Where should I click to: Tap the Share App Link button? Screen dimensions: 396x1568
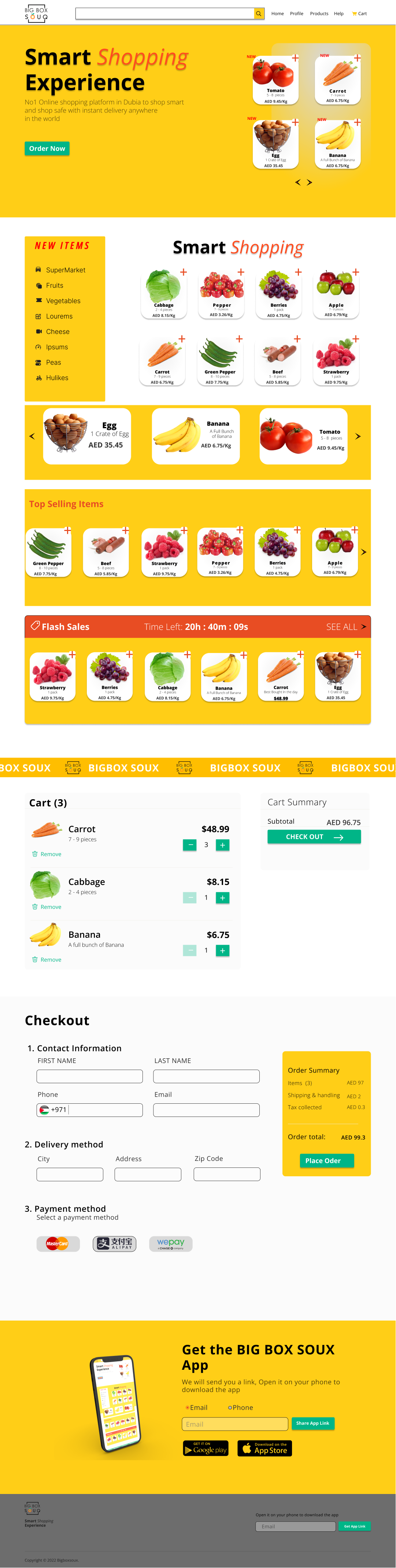[x=313, y=1423]
